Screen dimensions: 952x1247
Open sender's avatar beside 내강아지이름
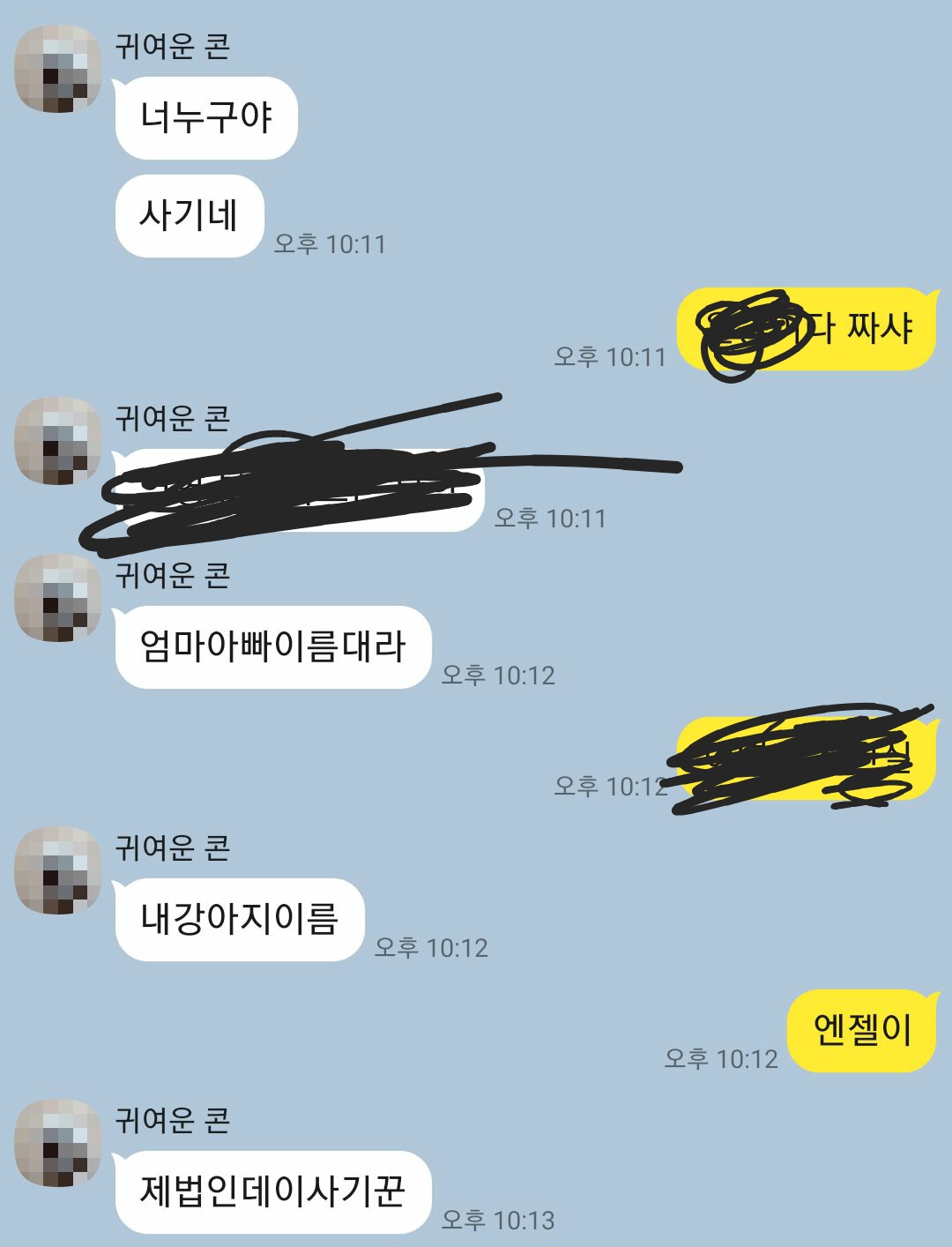click(58, 870)
